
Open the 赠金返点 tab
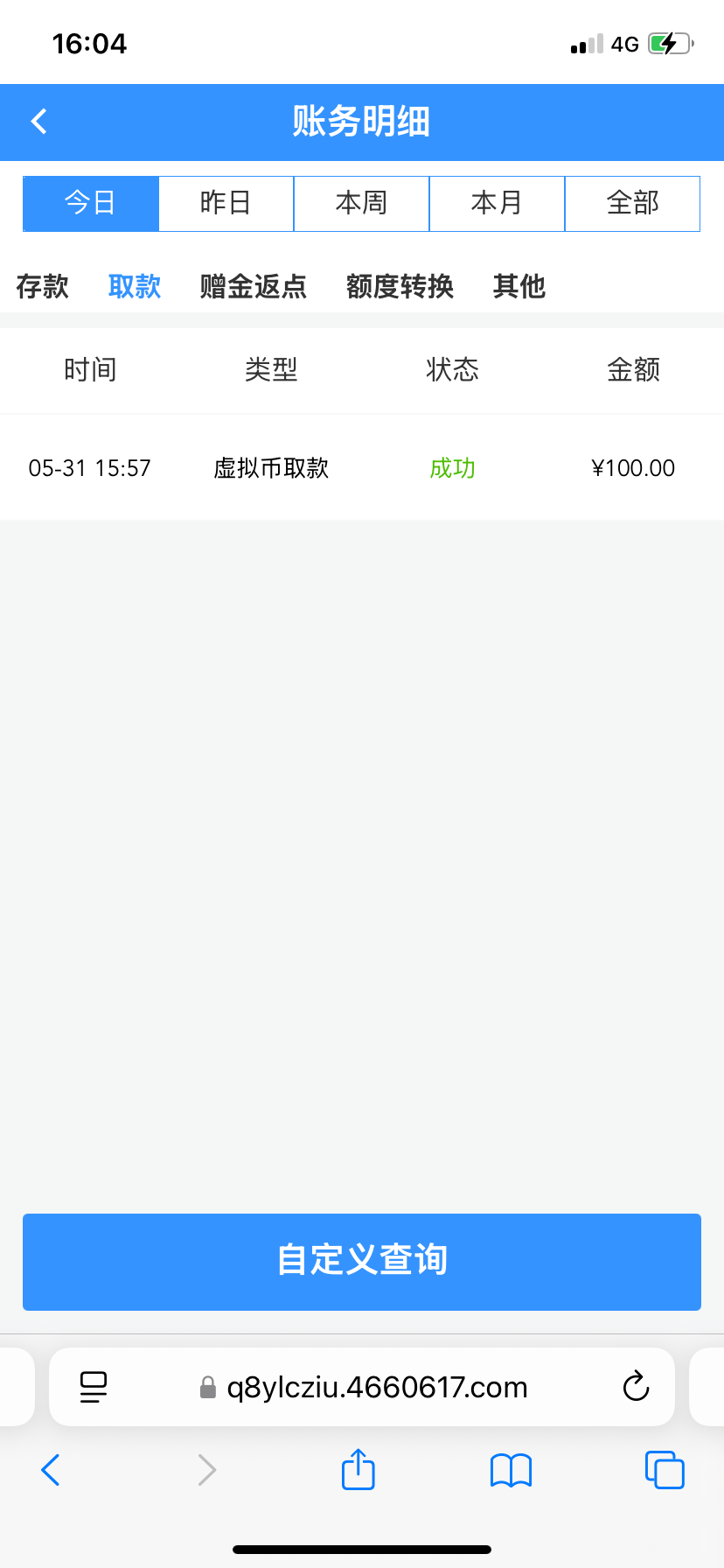(x=254, y=286)
